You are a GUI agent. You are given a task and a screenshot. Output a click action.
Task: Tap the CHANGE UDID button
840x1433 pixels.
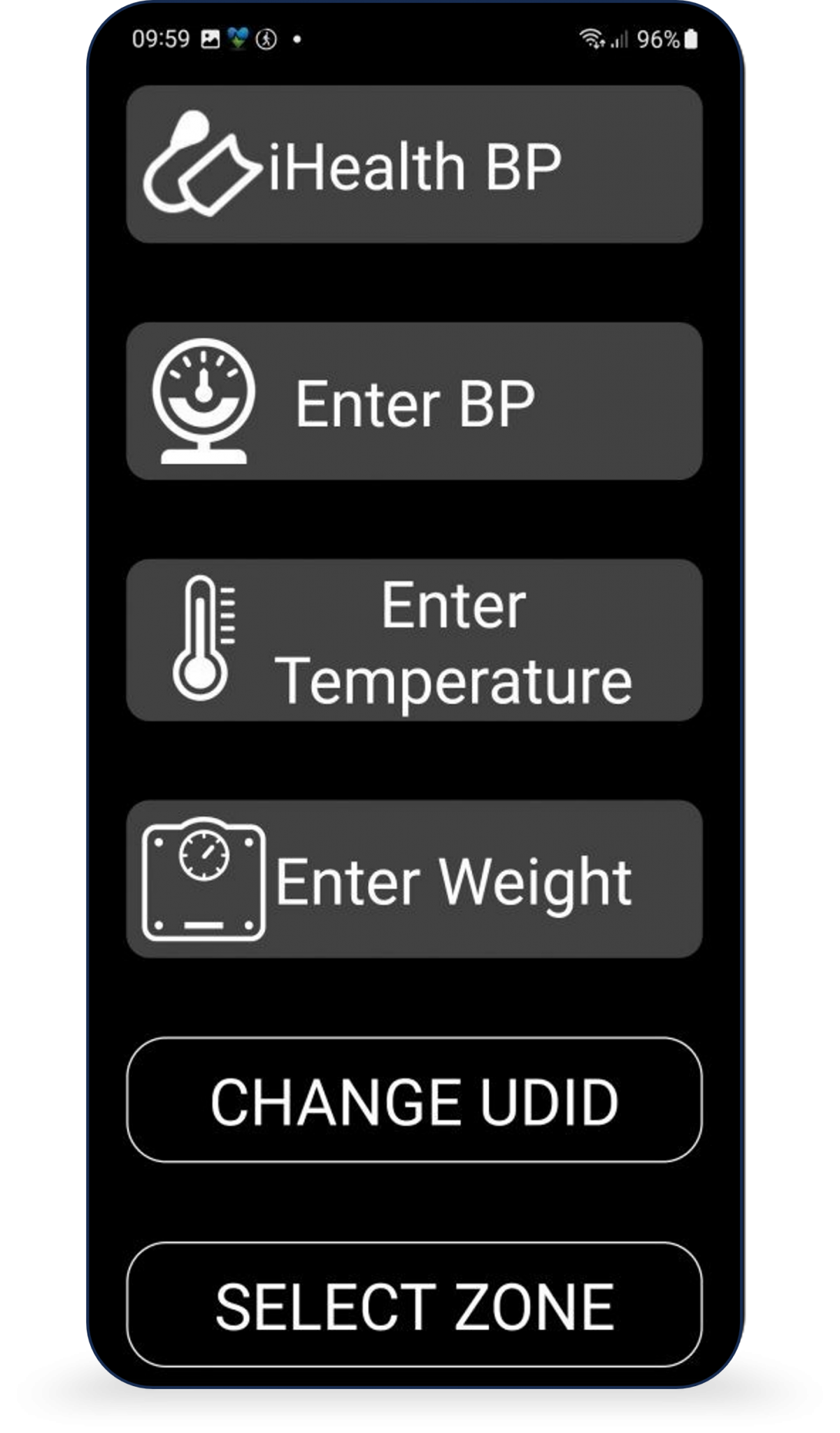414,1100
